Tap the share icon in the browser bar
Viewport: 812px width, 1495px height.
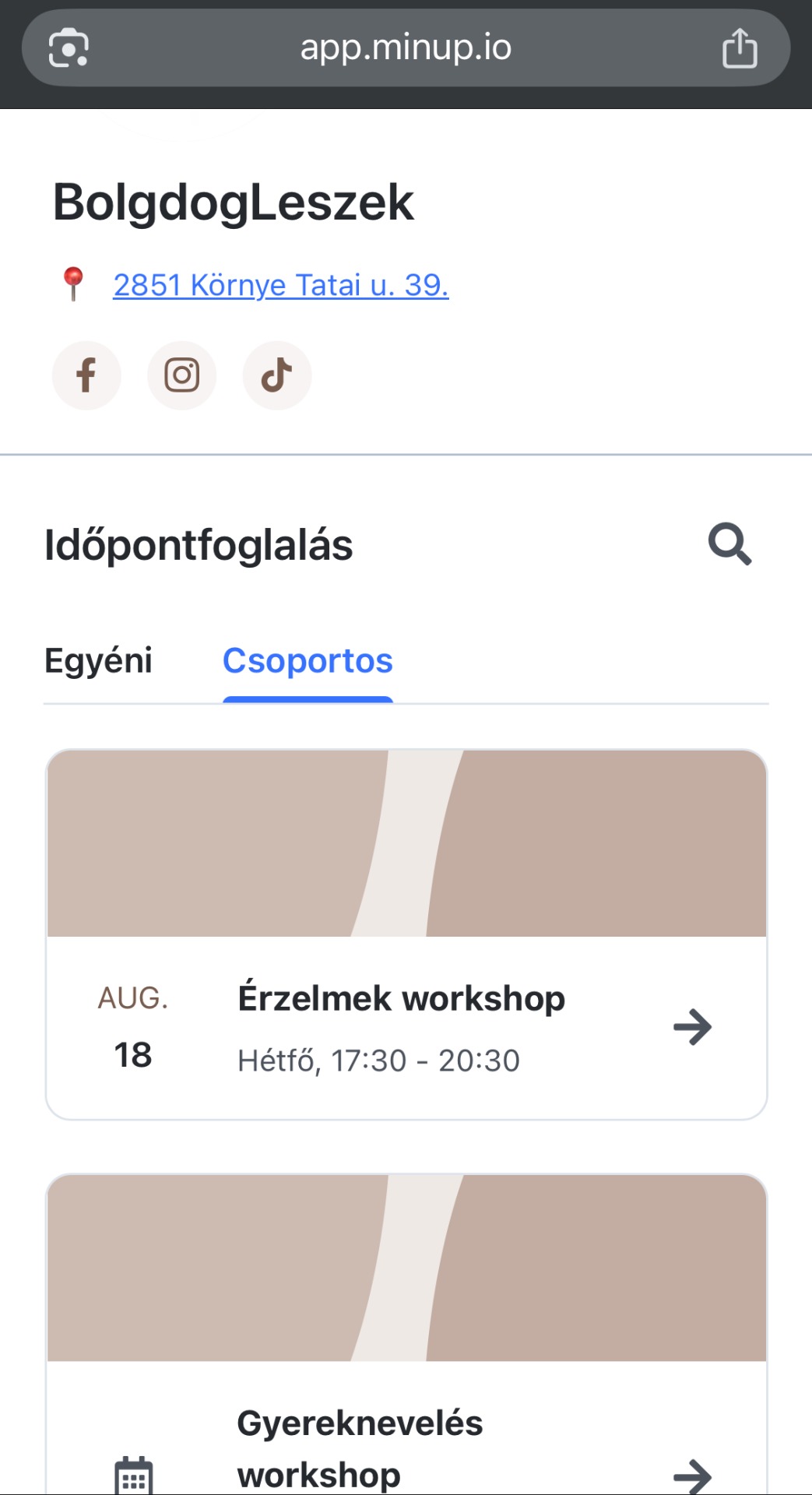point(739,48)
